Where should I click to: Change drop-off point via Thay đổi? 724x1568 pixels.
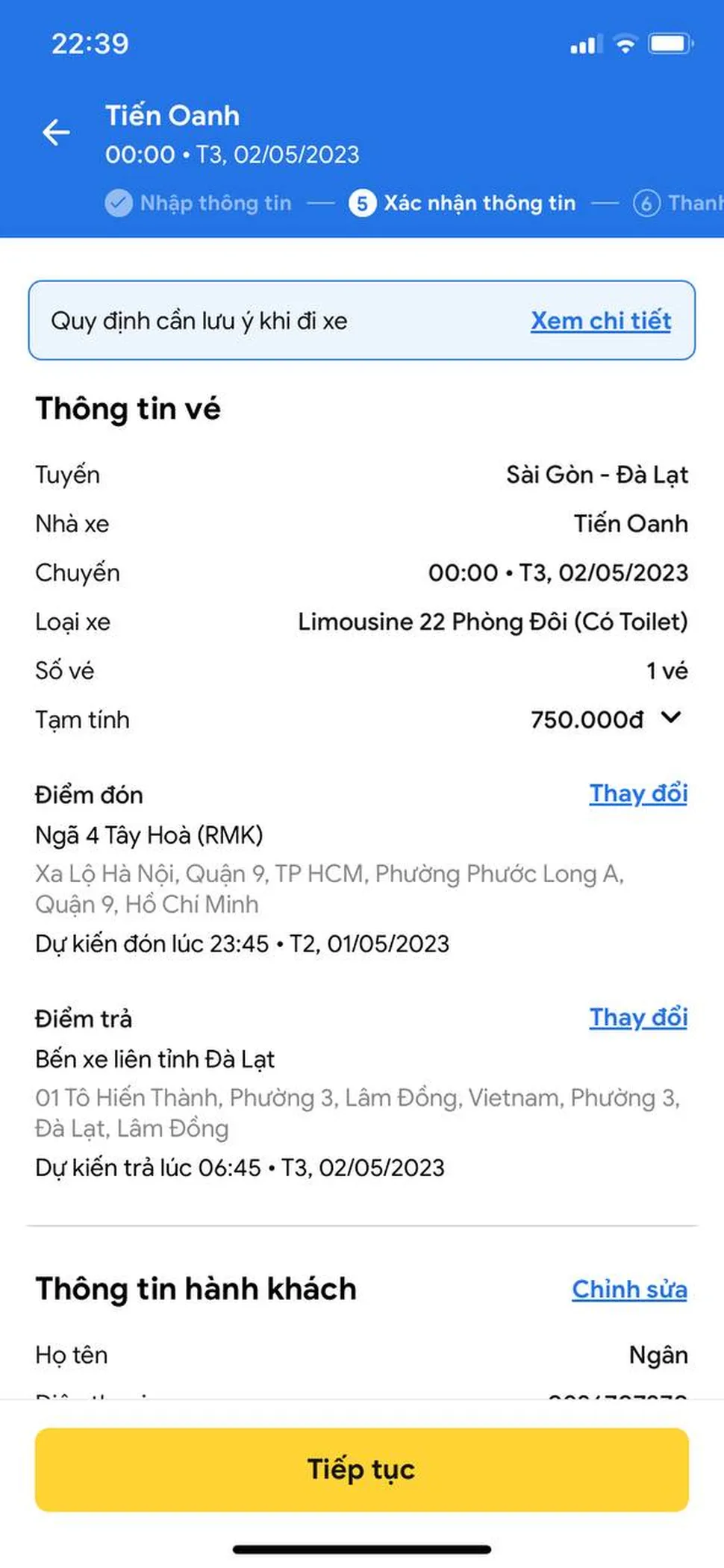[638, 1017]
